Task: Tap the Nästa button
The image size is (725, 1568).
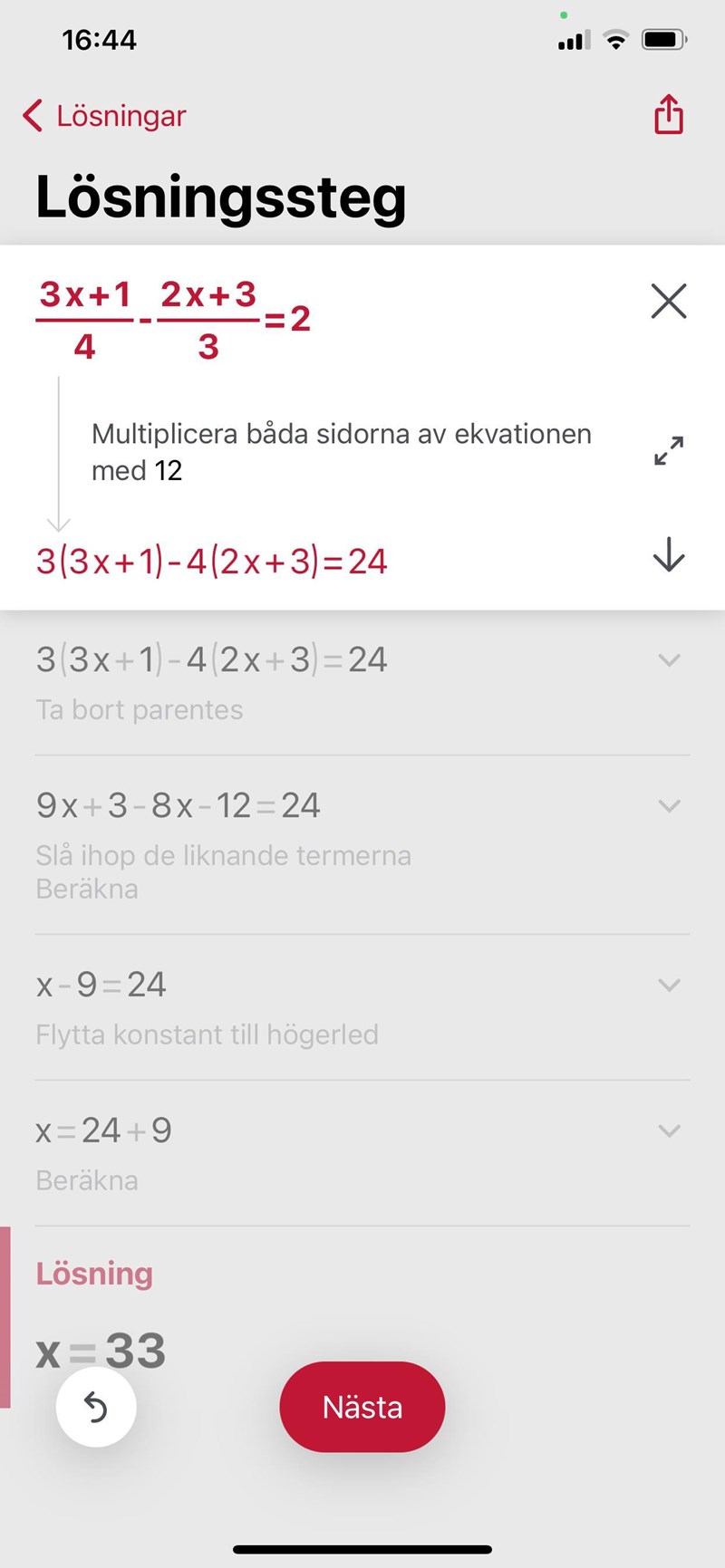Action: pos(362,1407)
